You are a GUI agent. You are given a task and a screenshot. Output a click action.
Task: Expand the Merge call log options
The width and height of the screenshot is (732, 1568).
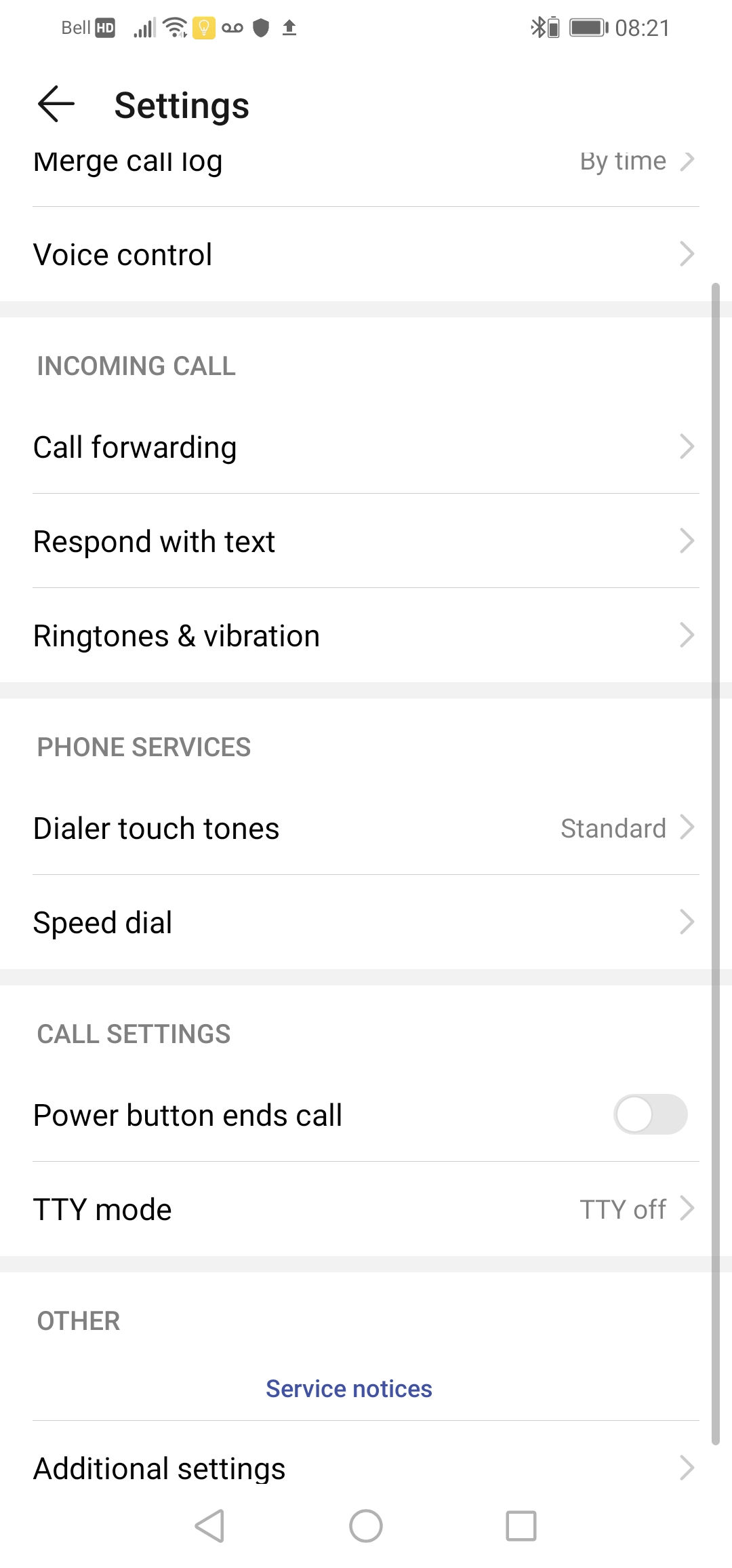tap(366, 161)
